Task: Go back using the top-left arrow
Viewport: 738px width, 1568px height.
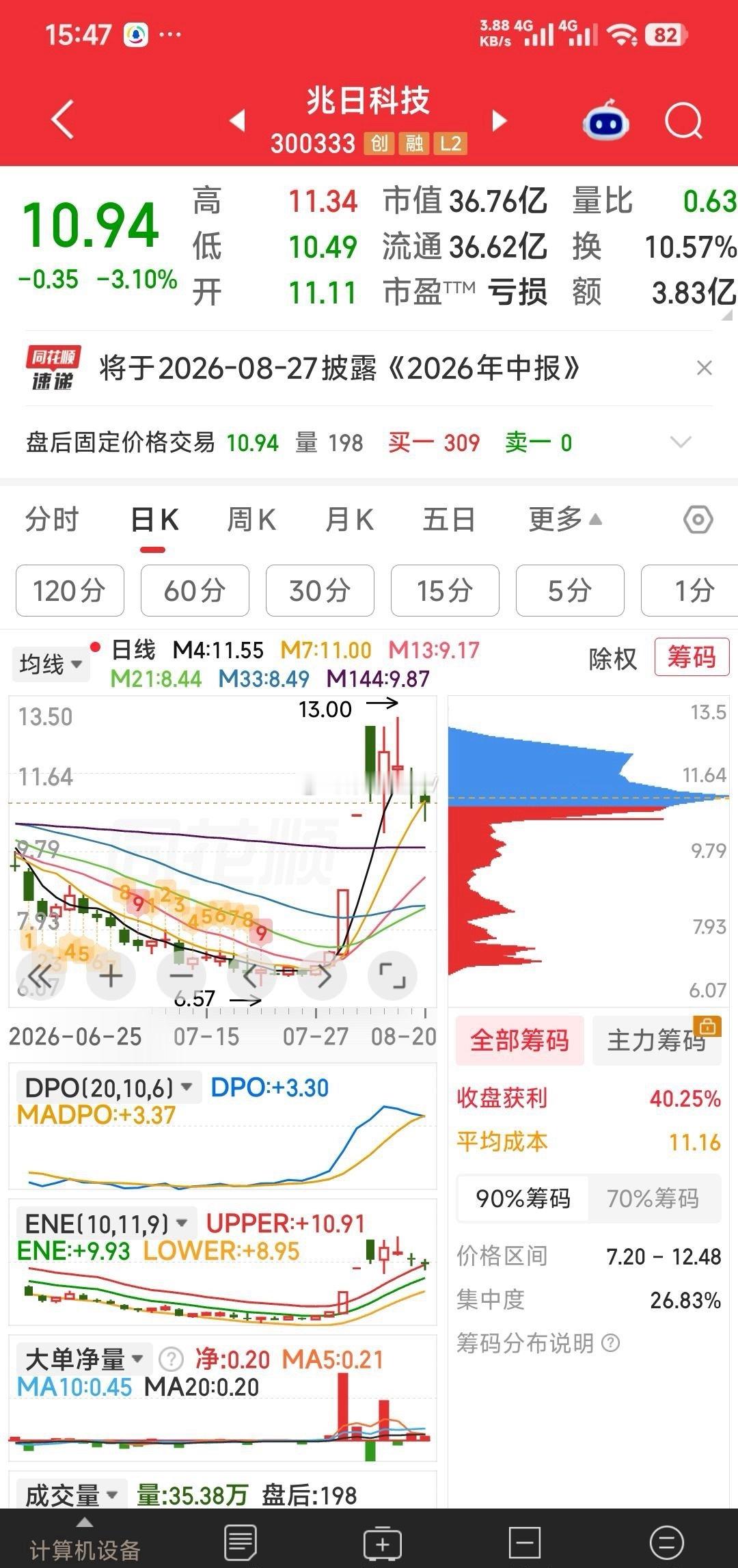Action: click(x=62, y=121)
